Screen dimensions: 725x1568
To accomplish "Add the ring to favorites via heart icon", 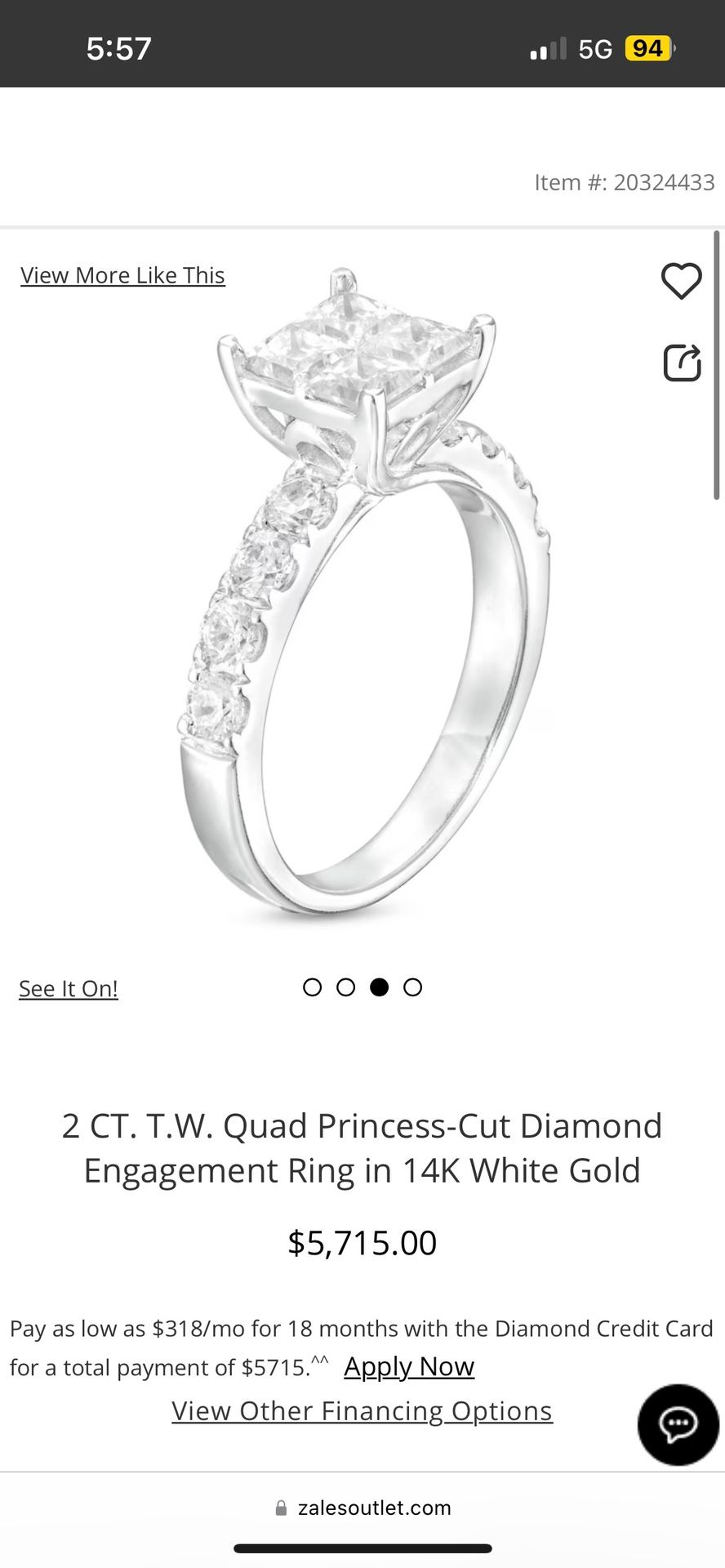I will coord(680,281).
